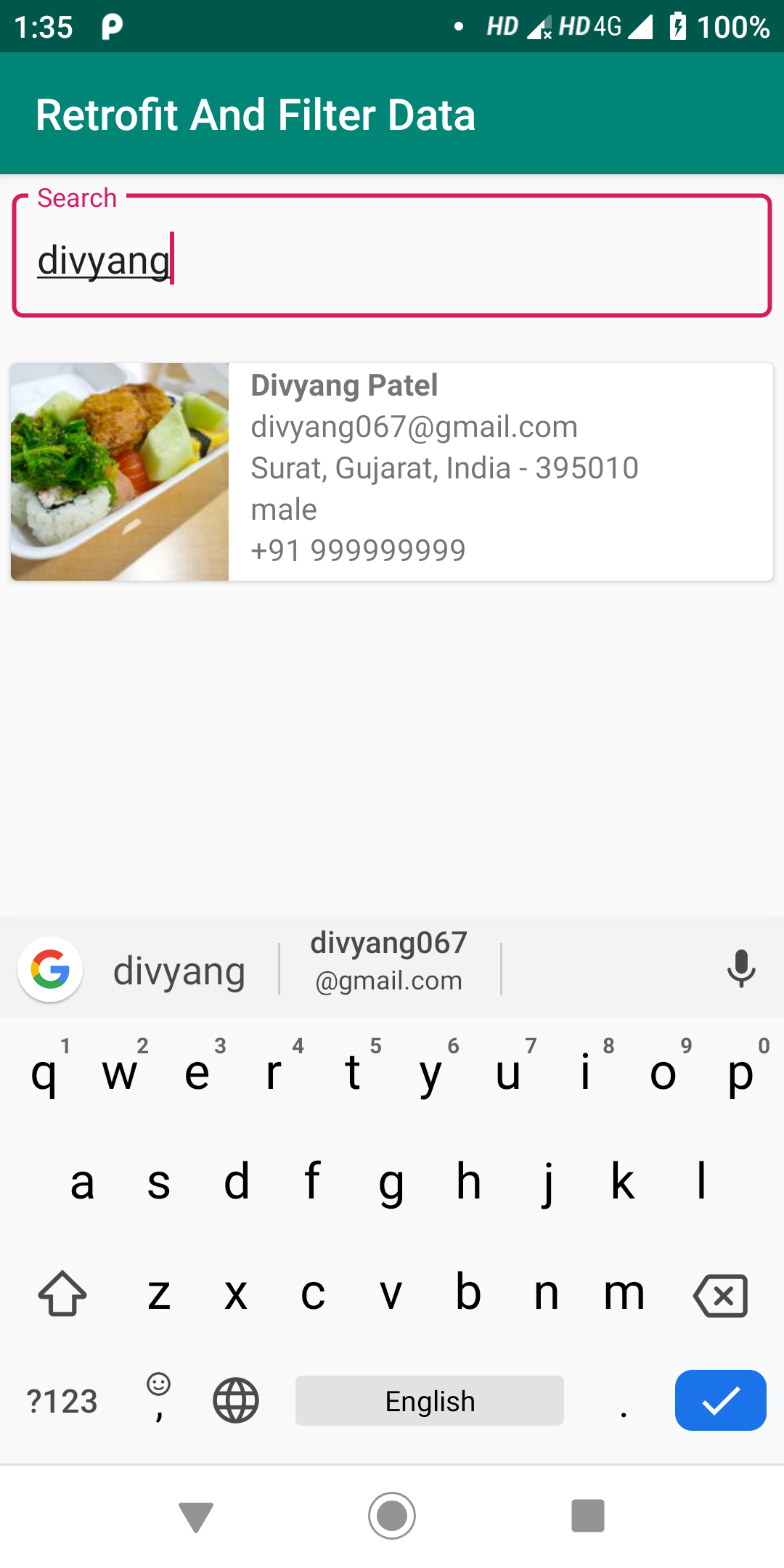Tap the food image thumbnail on the card

[x=120, y=470]
